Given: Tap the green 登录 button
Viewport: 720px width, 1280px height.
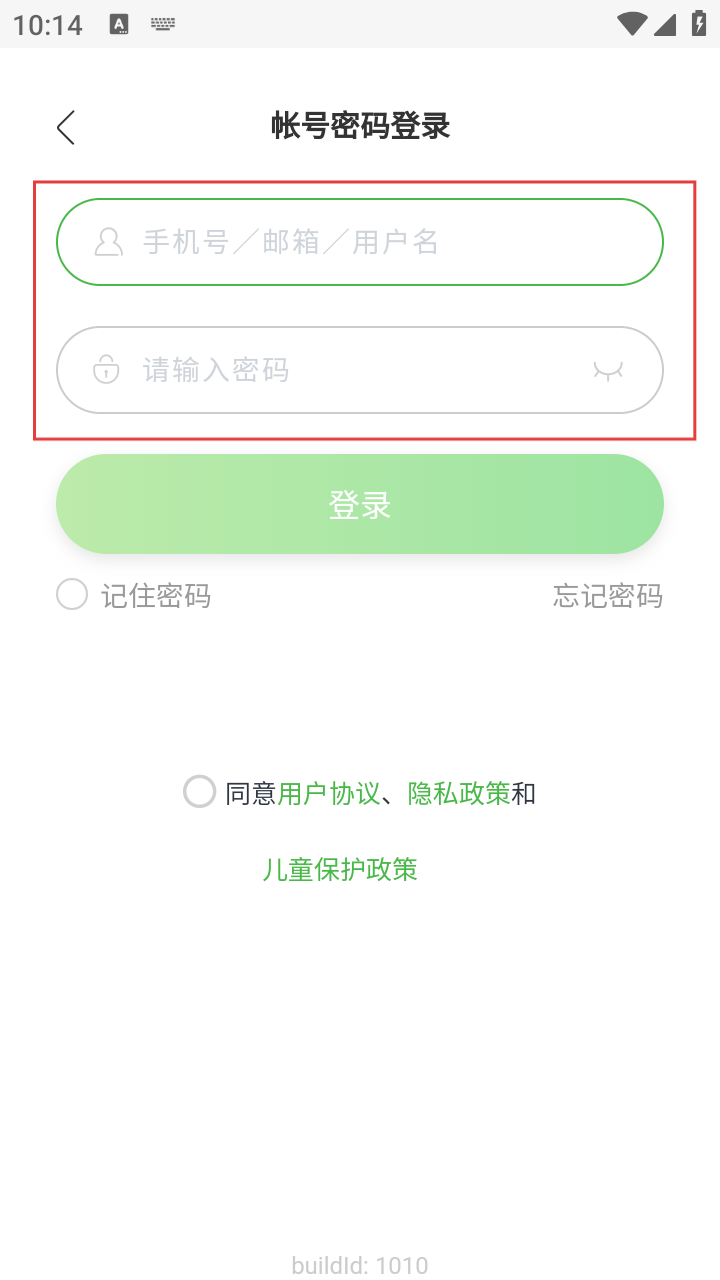Looking at the screenshot, I should [360, 504].
